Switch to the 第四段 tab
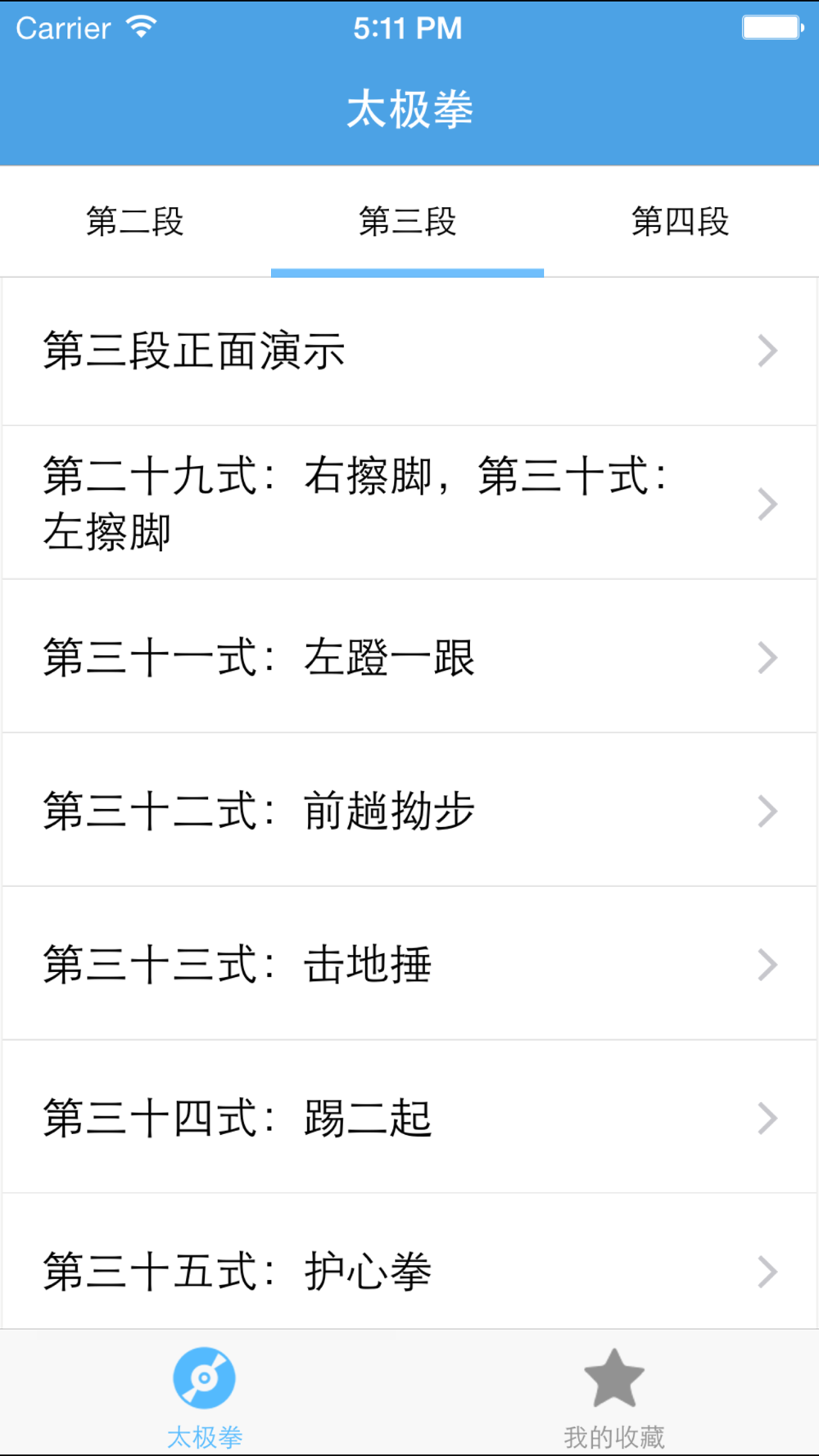Image resolution: width=819 pixels, height=1456 pixels. click(x=681, y=221)
